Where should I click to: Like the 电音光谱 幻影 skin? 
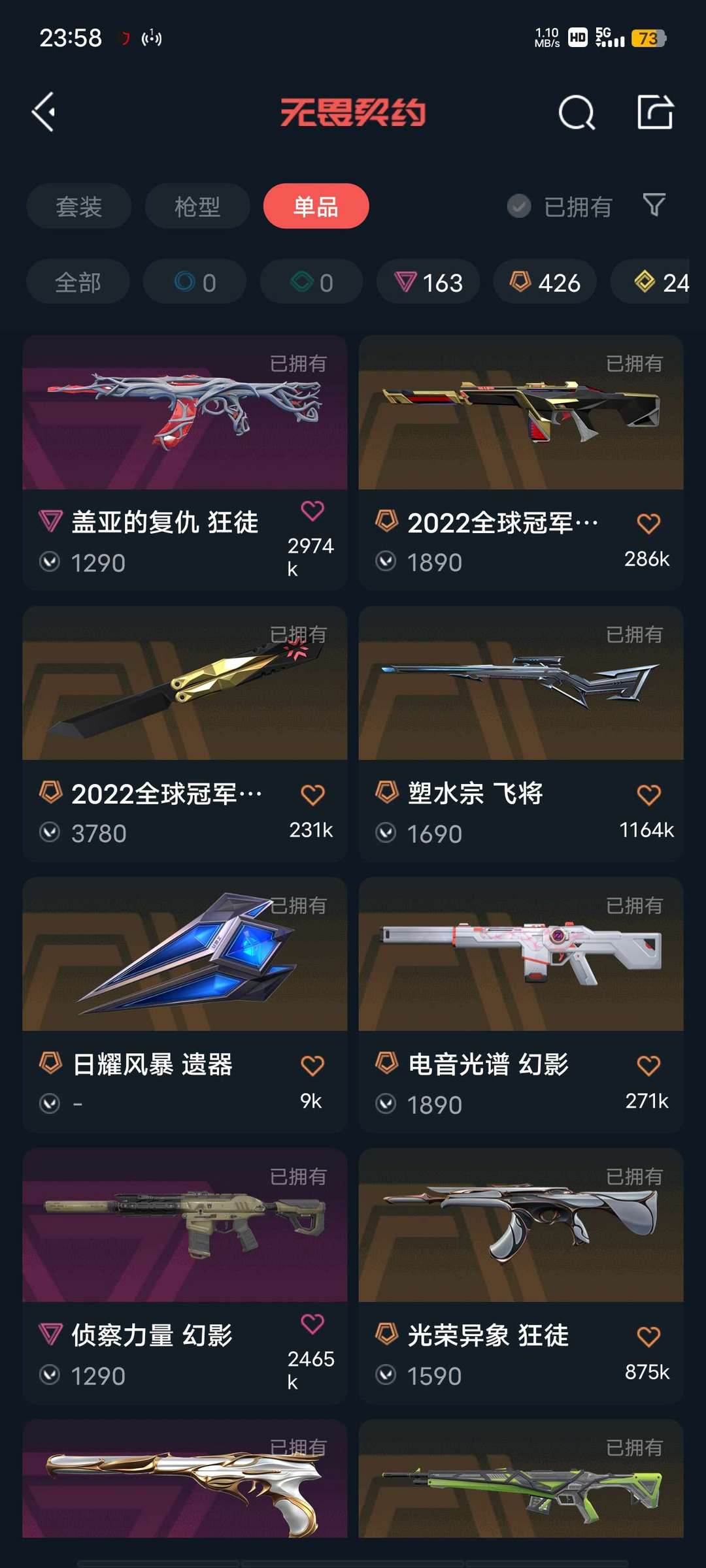point(648,1066)
